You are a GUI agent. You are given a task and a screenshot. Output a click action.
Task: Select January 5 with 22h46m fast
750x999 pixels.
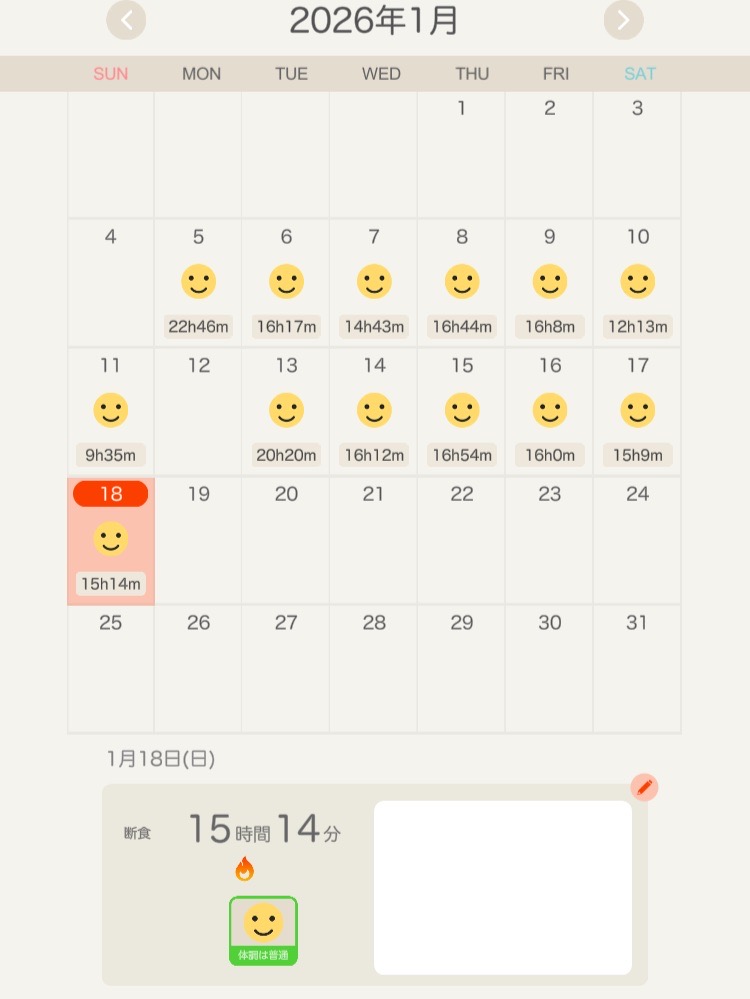(x=198, y=283)
